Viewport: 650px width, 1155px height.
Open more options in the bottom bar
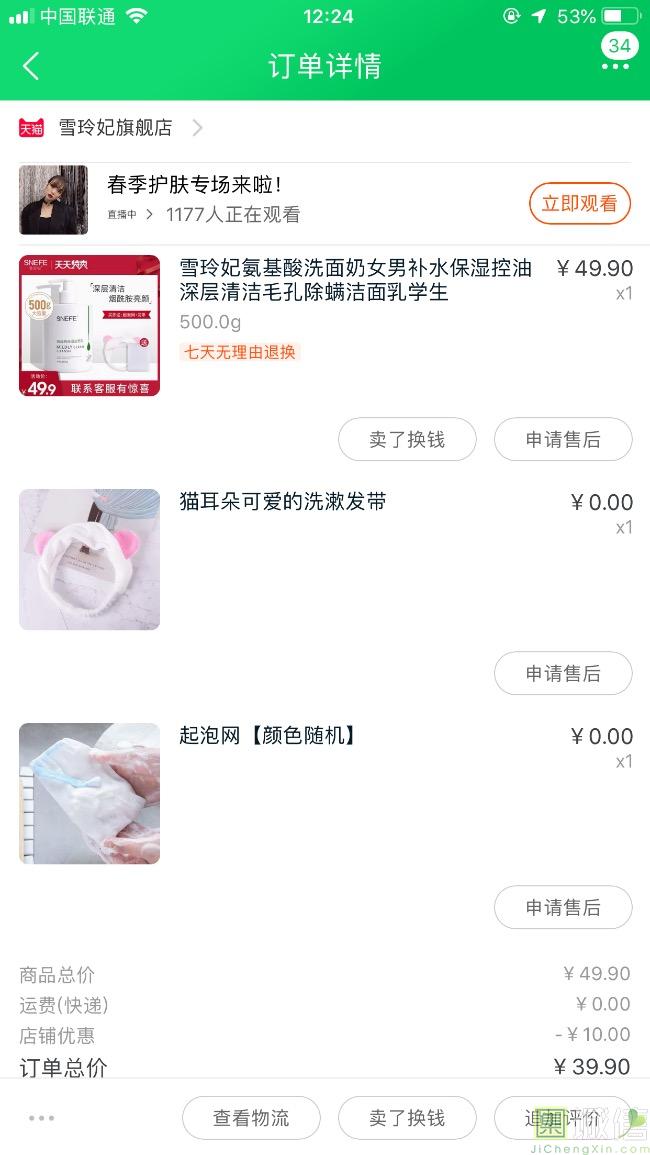click(x=42, y=1118)
